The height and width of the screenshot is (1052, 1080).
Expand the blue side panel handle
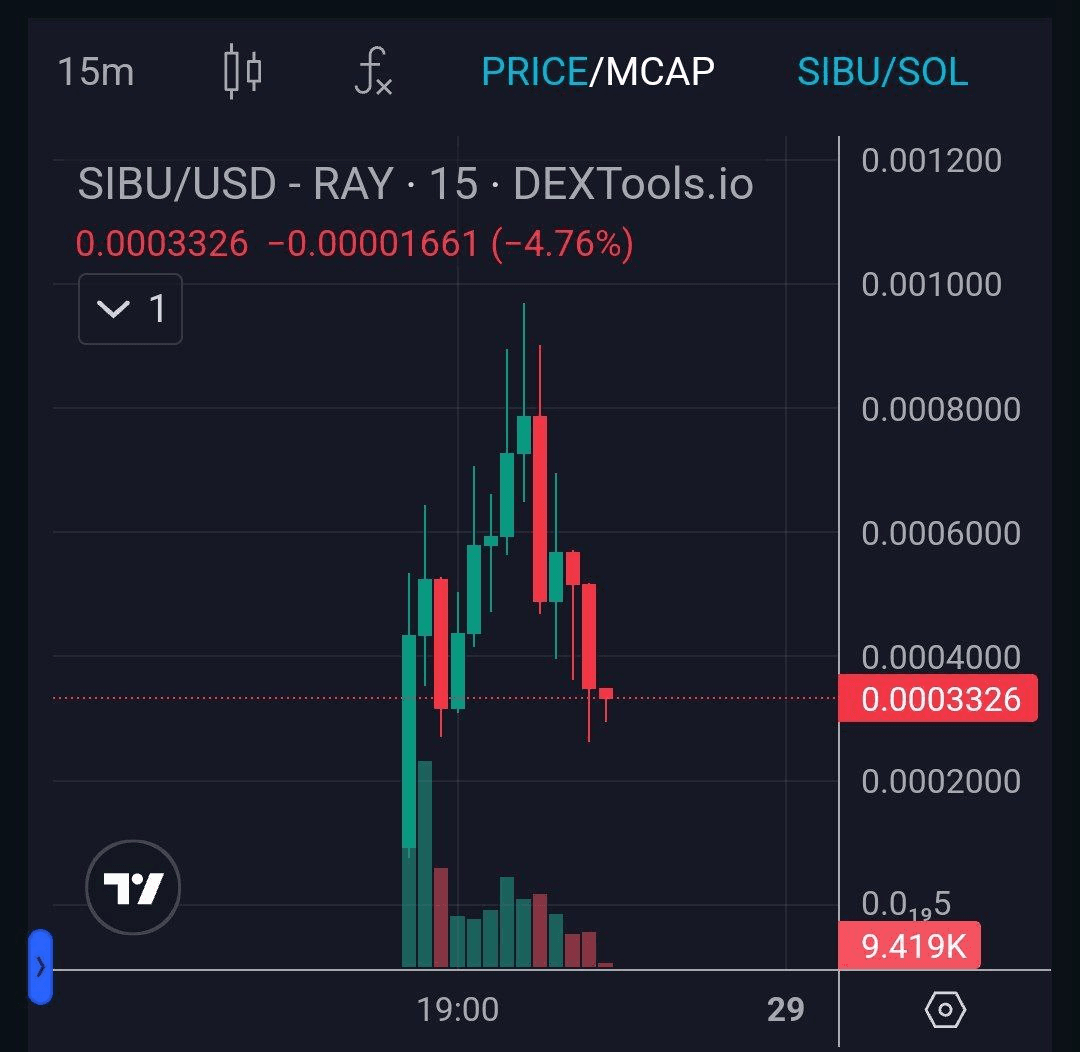pyautogui.click(x=40, y=966)
